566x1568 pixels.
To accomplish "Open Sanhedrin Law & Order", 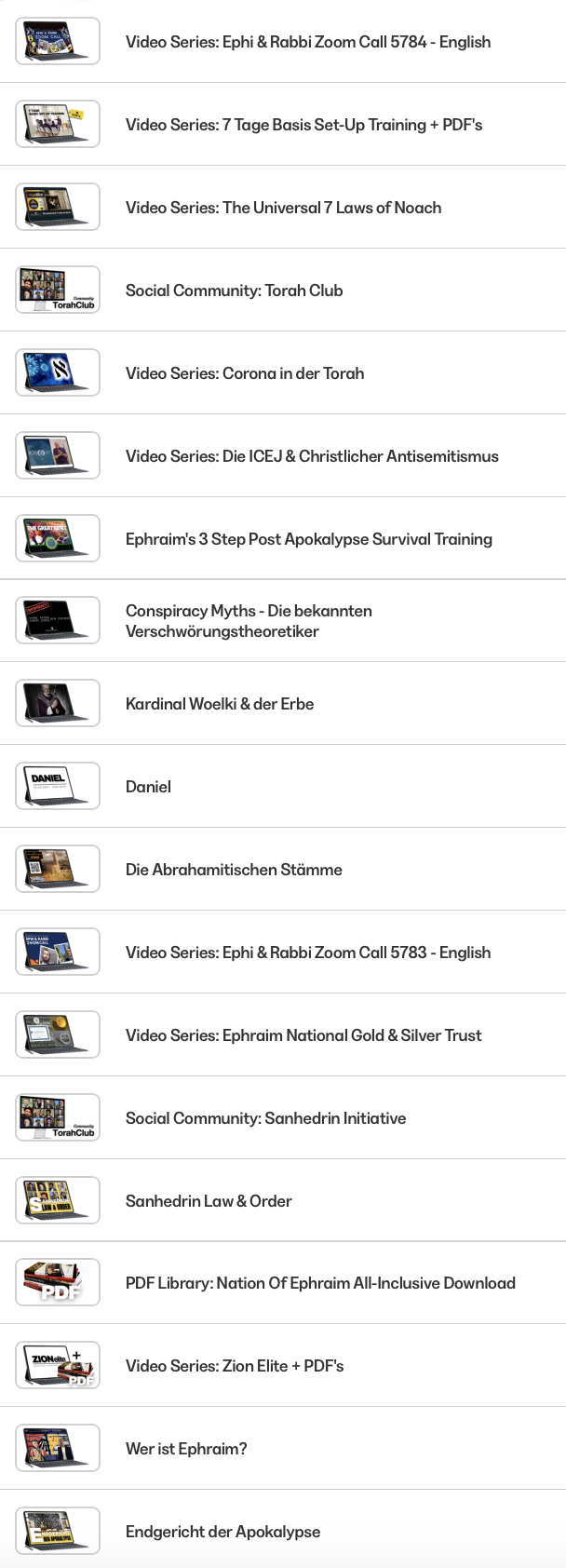I will coord(209,1201).
